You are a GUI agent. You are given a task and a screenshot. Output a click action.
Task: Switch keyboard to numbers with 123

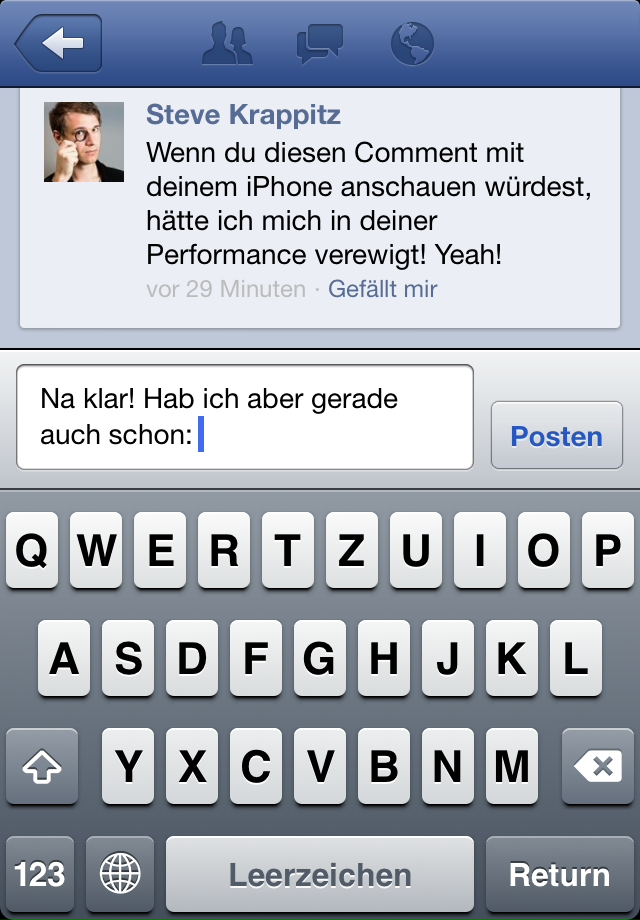click(40, 875)
